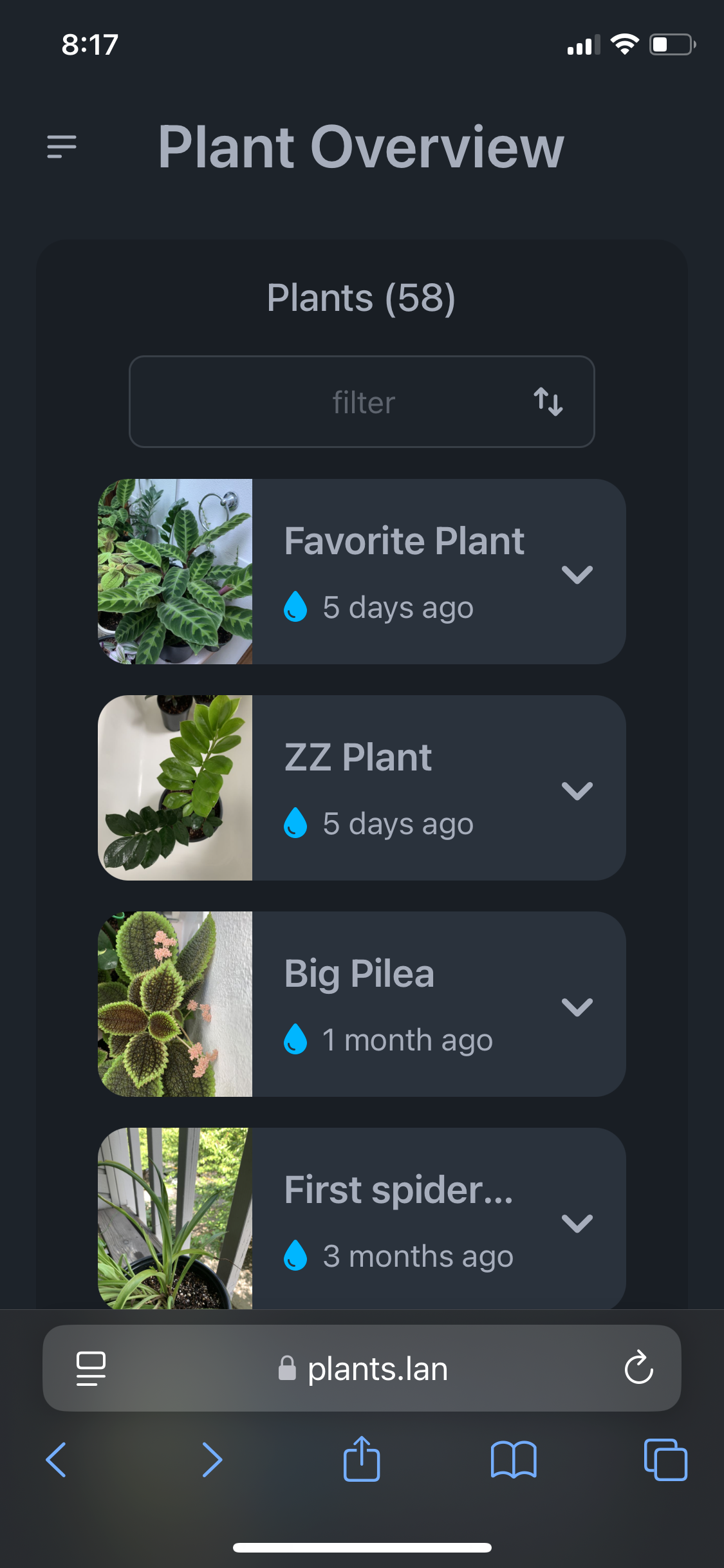Go forward in Safari

pos(212,1459)
